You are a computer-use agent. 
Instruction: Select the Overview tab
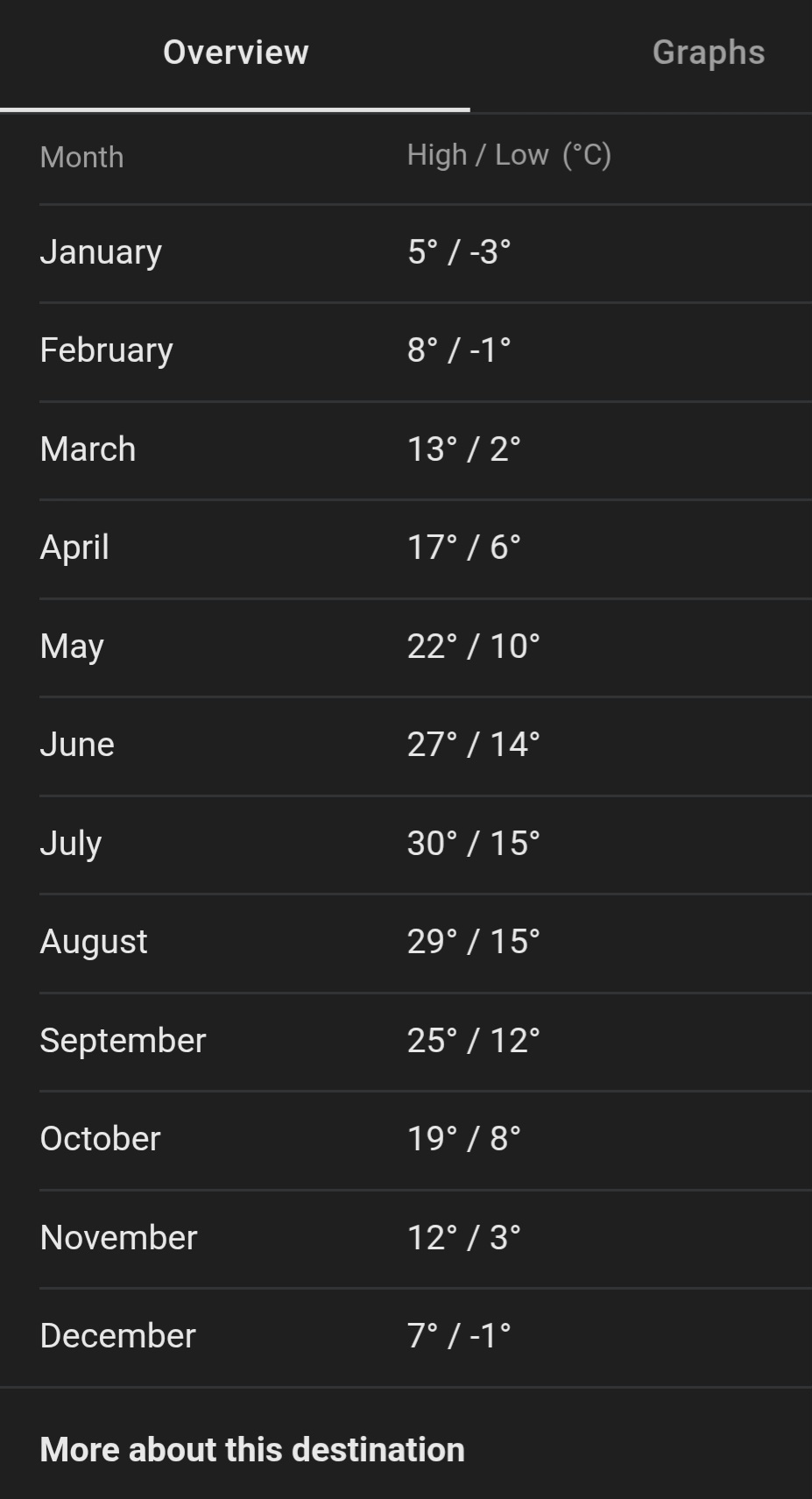click(236, 53)
